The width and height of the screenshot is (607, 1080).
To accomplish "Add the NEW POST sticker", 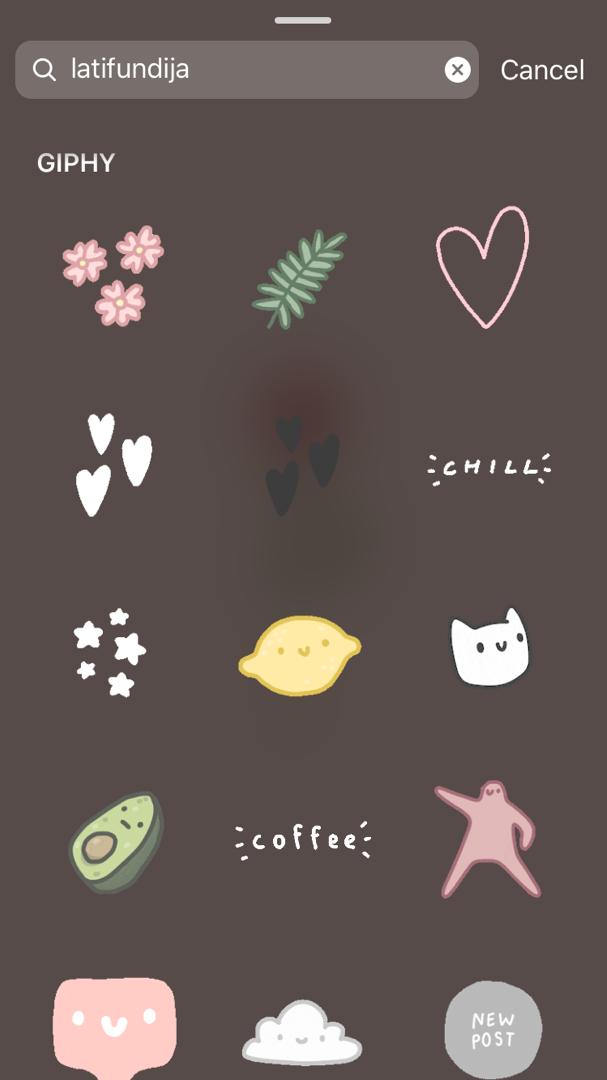I will pyautogui.click(x=493, y=1029).
